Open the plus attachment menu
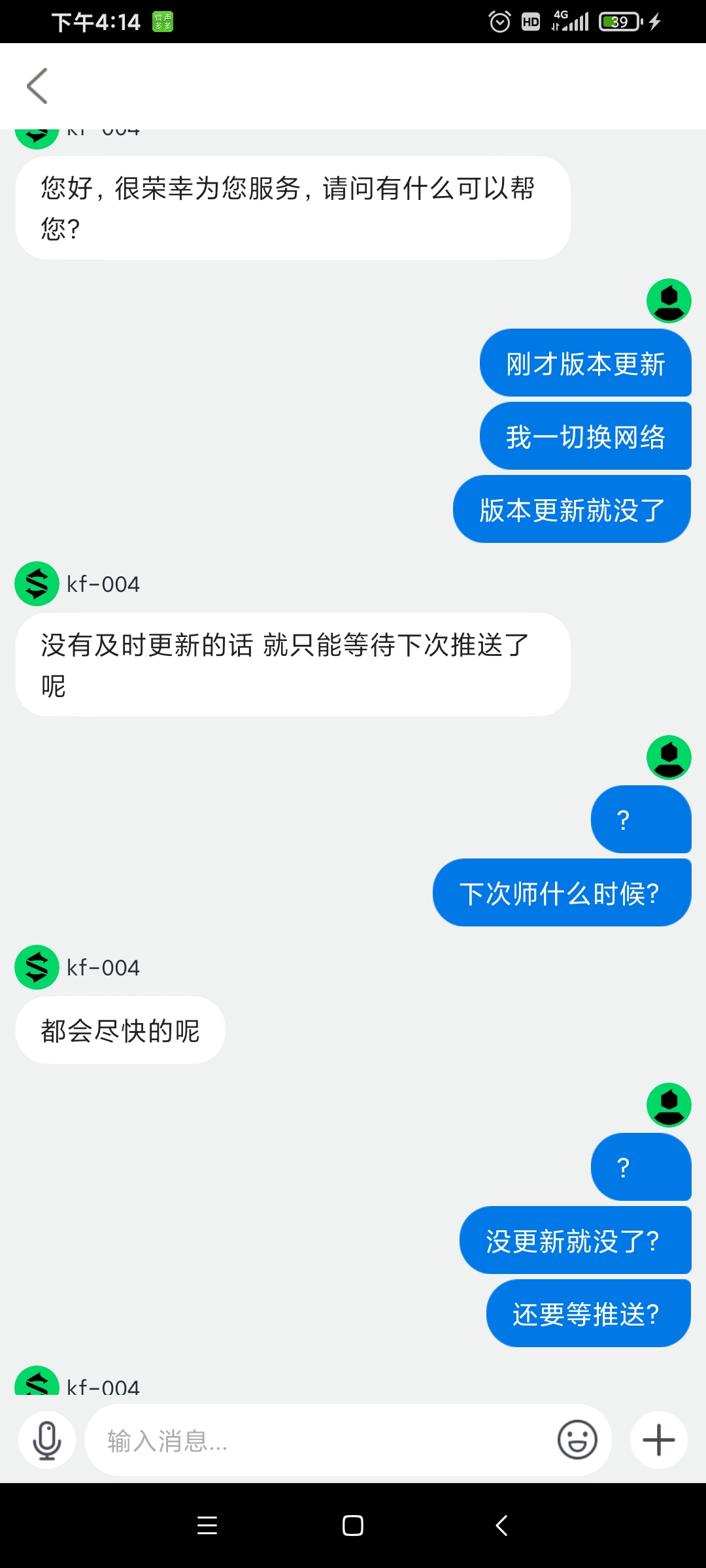706x1568 pixels. tap(659, 1440)
